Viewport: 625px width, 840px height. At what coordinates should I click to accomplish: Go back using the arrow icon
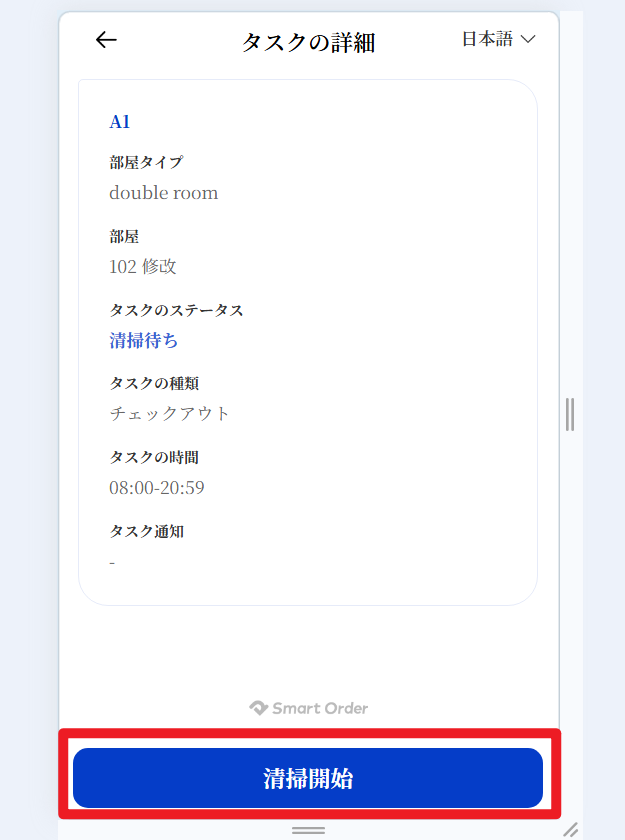tap(106, 40)
